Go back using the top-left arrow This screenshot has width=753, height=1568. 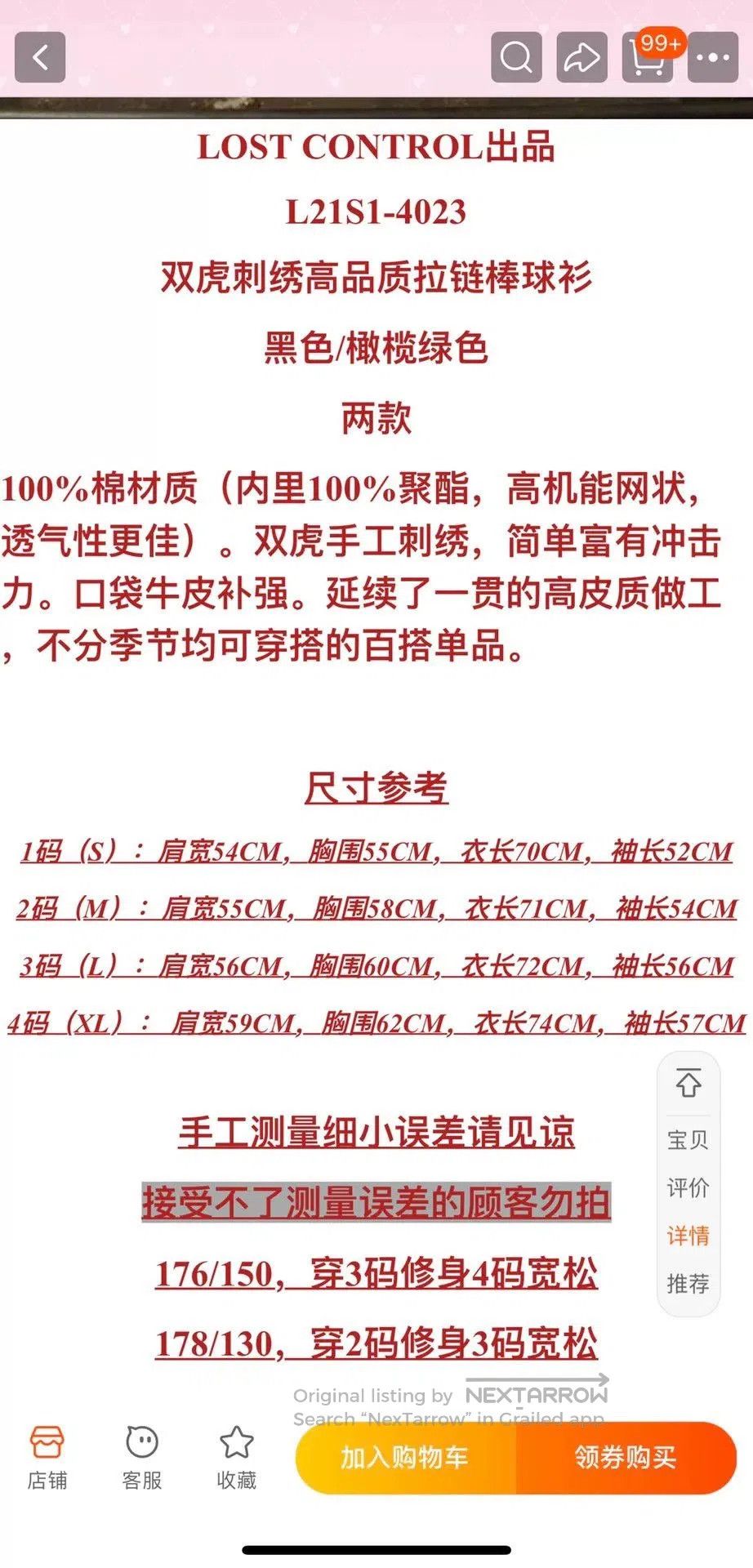(x=40, y=57)
